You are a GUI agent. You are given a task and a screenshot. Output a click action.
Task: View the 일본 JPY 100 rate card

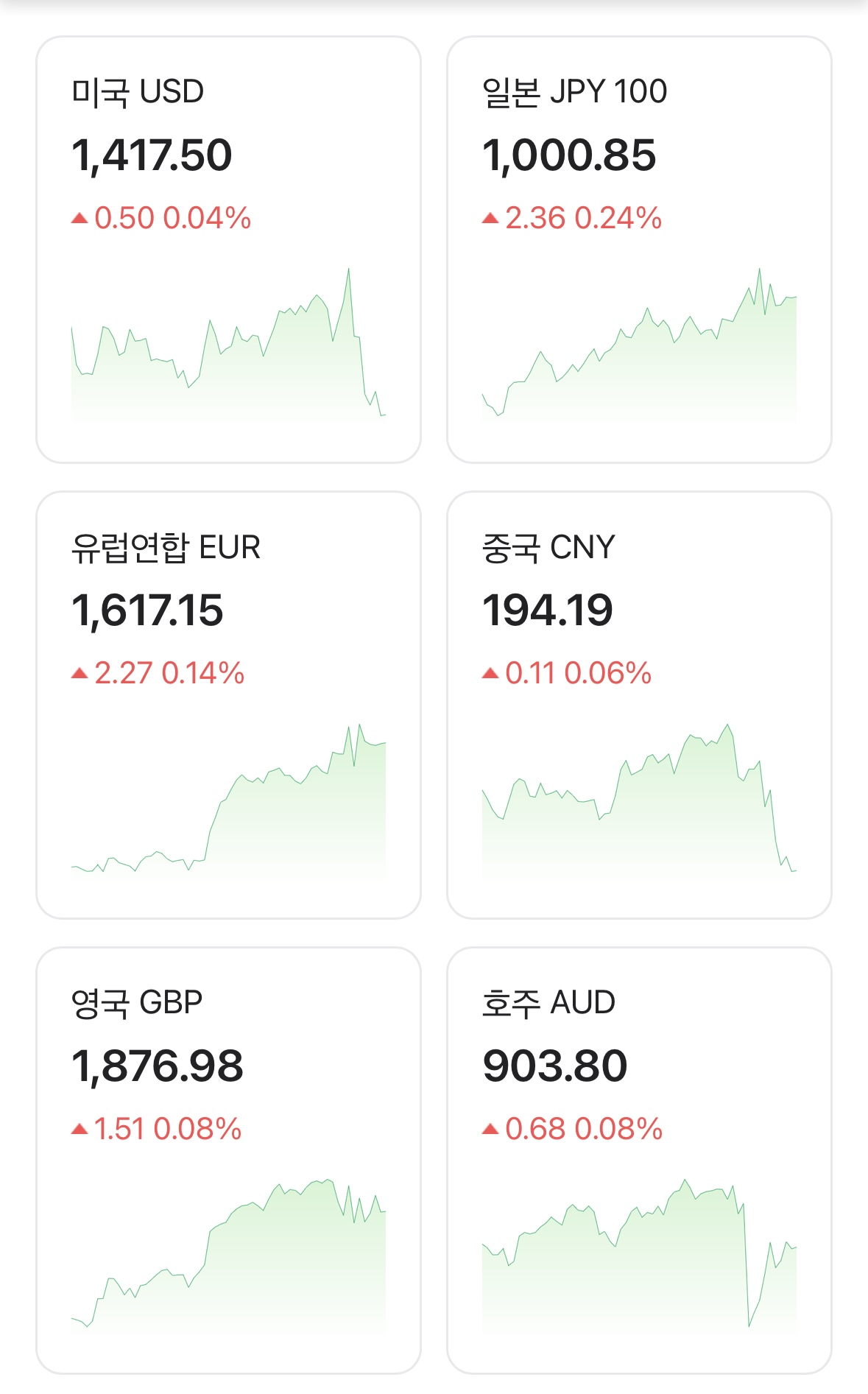coord(639,250)
